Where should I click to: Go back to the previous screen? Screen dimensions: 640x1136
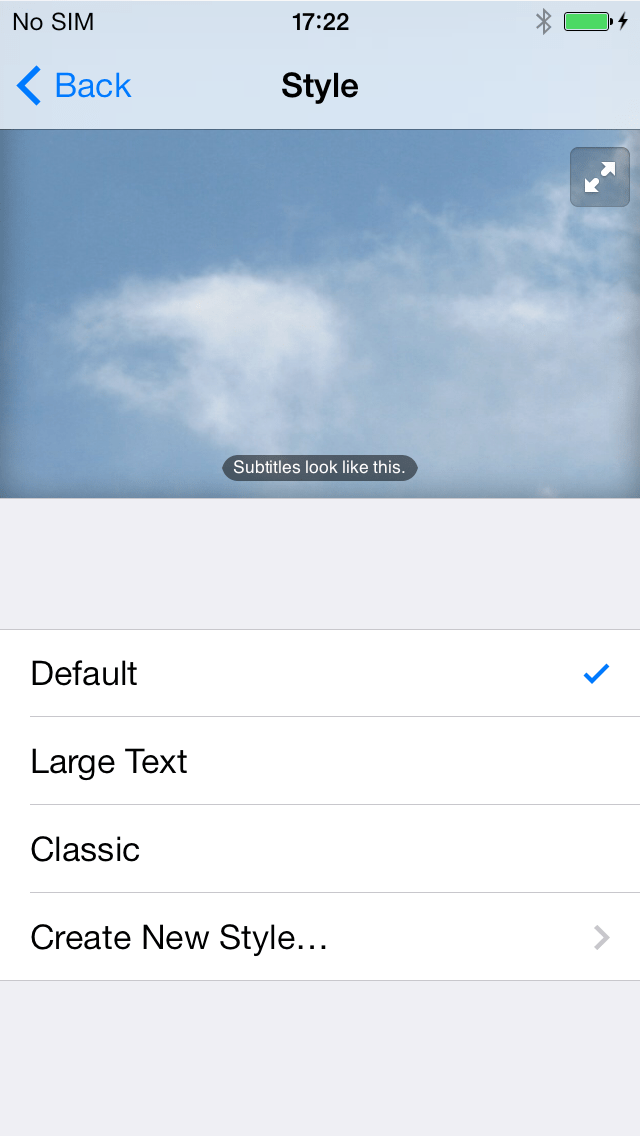[74, 86]
